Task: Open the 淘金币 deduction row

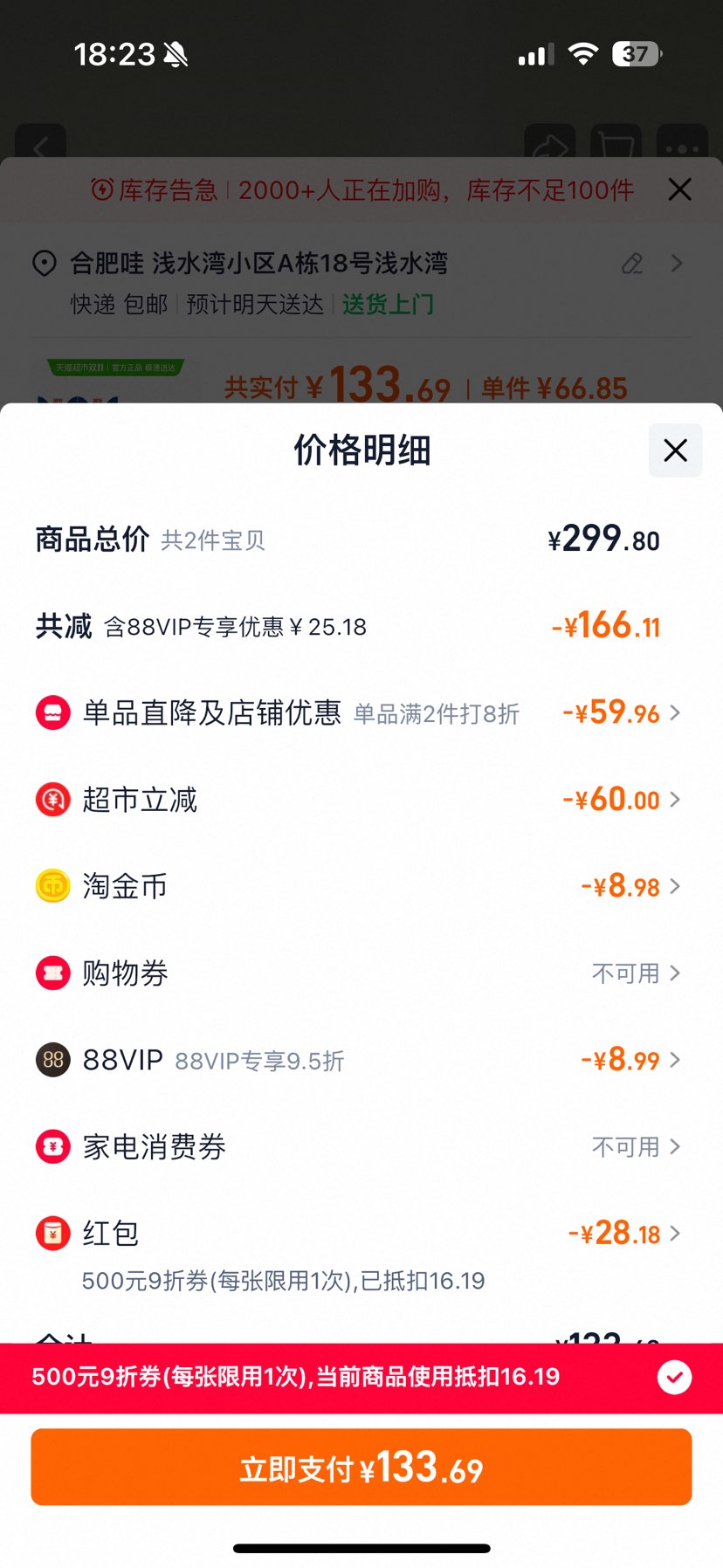Action: click(358, 886)
